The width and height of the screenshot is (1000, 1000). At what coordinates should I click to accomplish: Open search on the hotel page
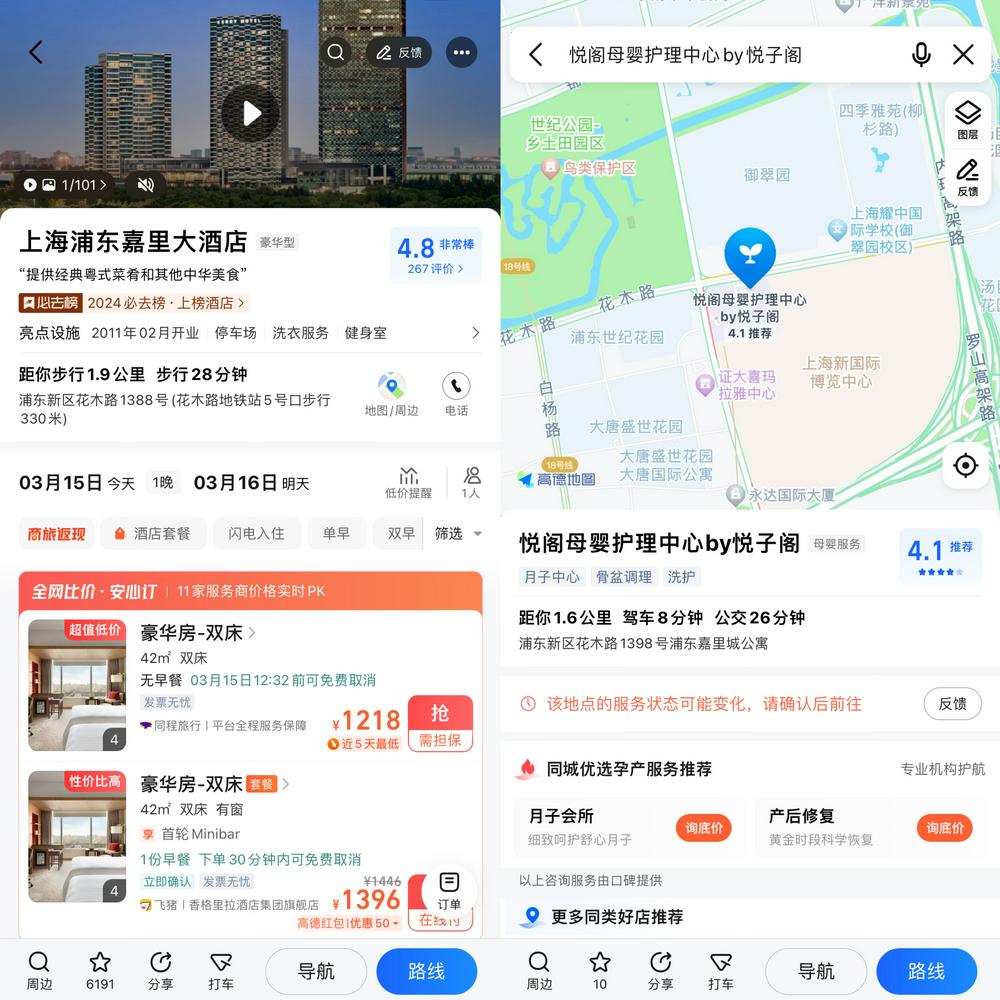pos(337,53)
